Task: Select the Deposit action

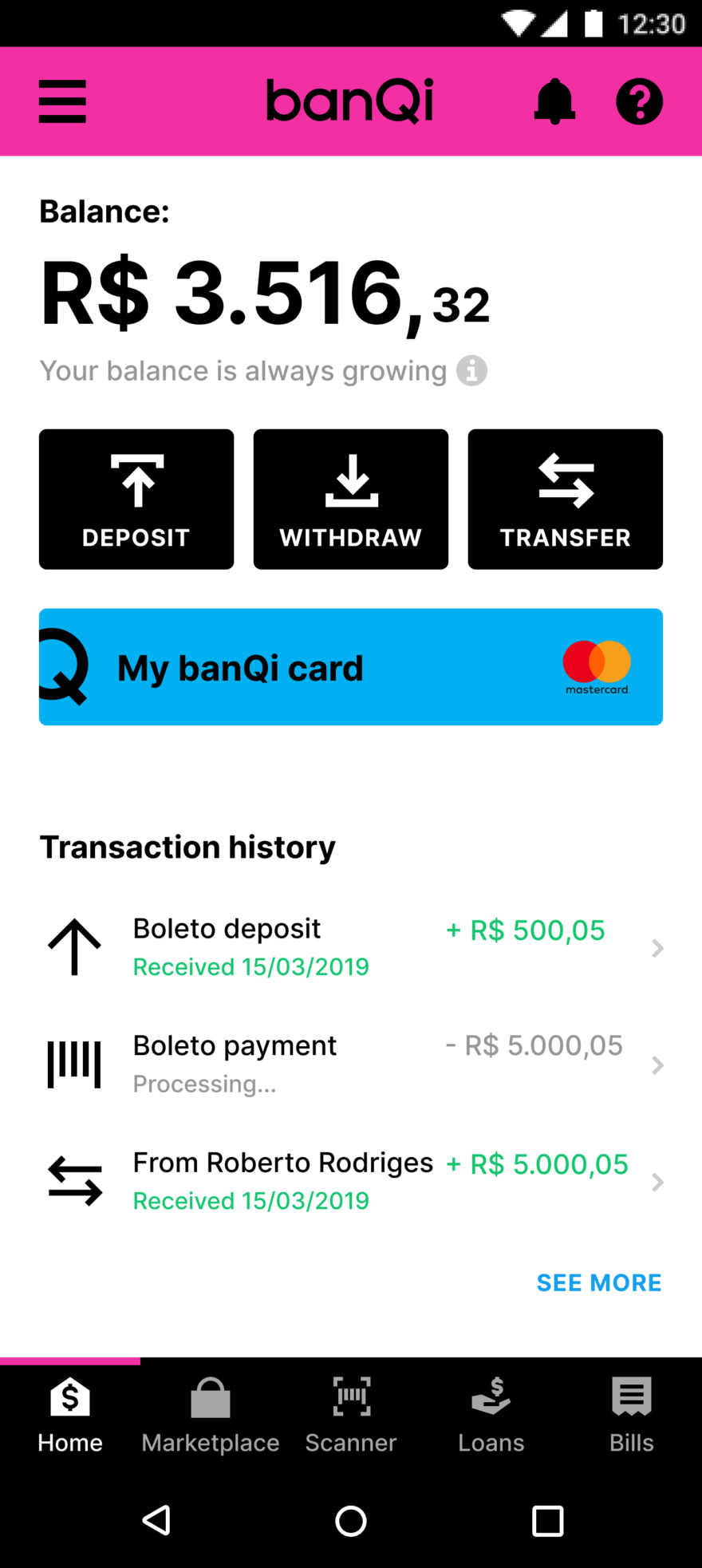Action: [x=136, y=499]
